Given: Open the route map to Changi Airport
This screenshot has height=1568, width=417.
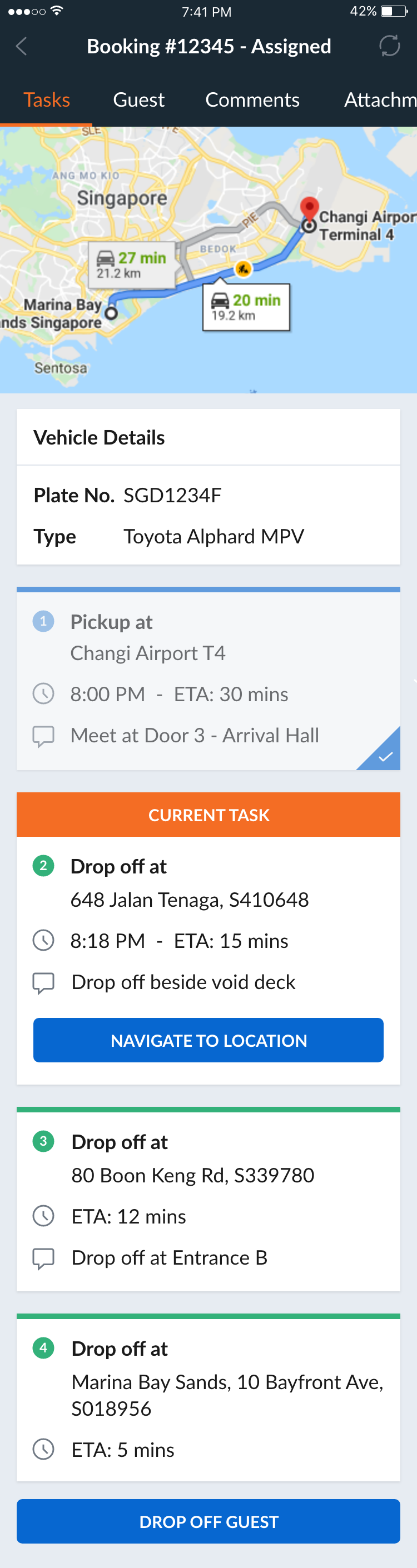Looking at the screenshot, I should click(x=208, y=260).
